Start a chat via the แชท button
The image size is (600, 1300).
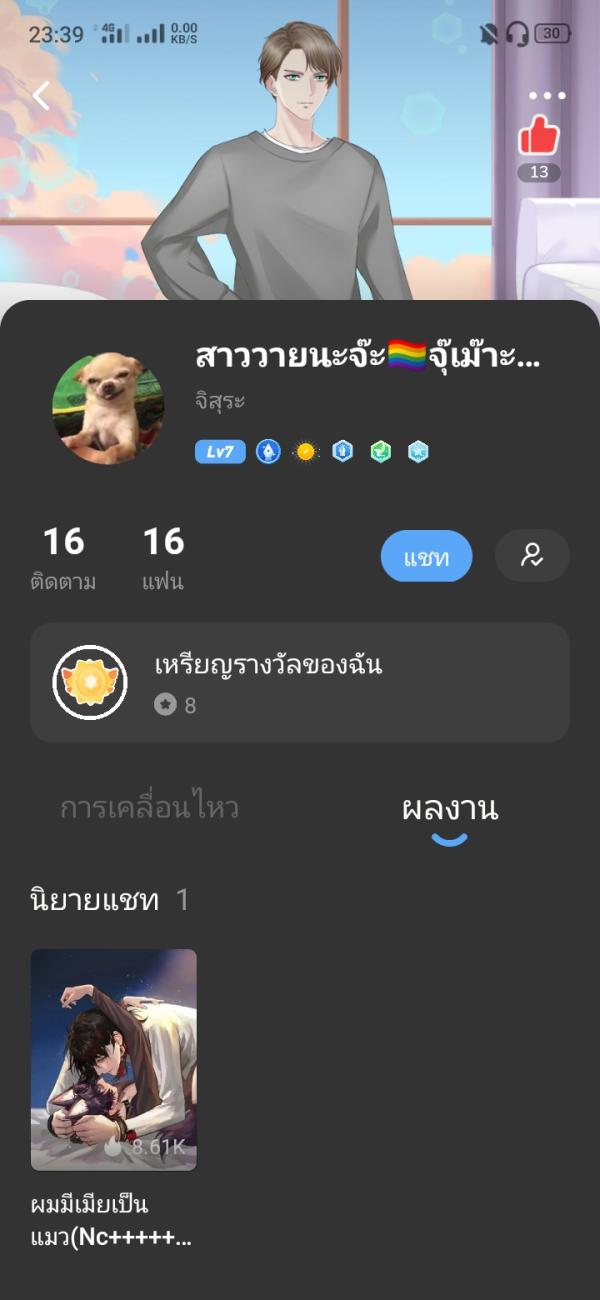point(426,557)
